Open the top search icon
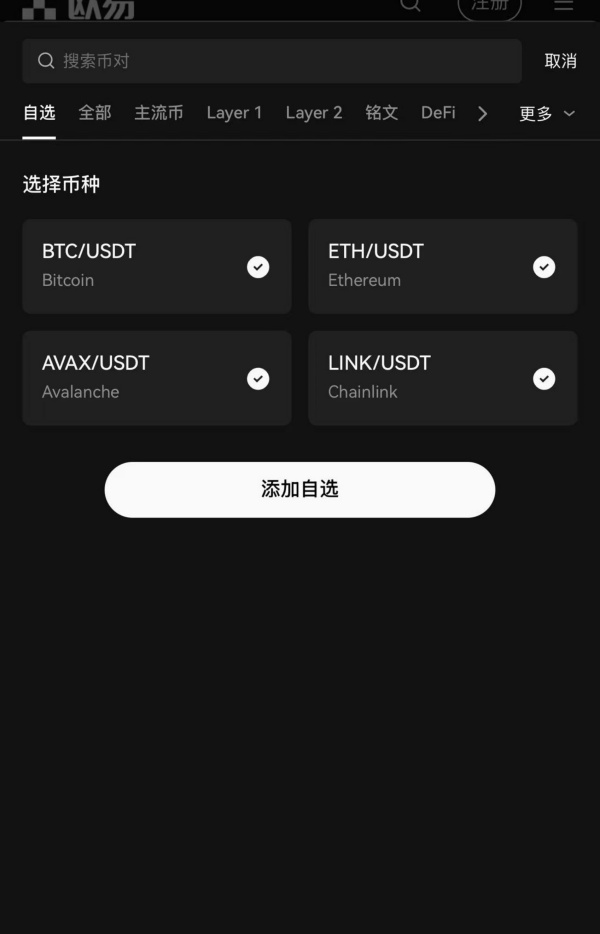Image resolution: width=600 pixels, height=934 pixels. coord(410,5)
